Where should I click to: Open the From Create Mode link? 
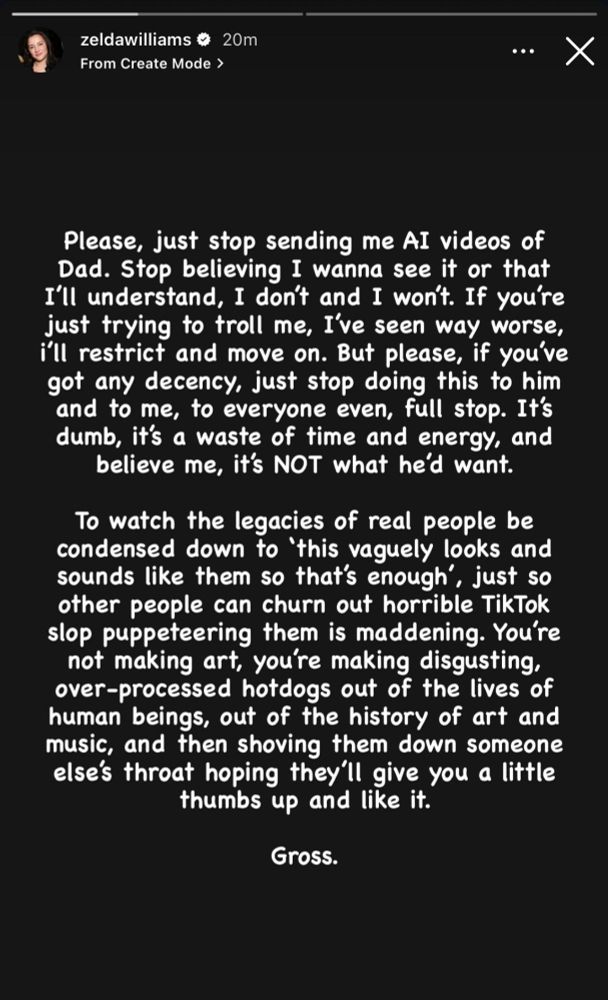click(152, 64)
